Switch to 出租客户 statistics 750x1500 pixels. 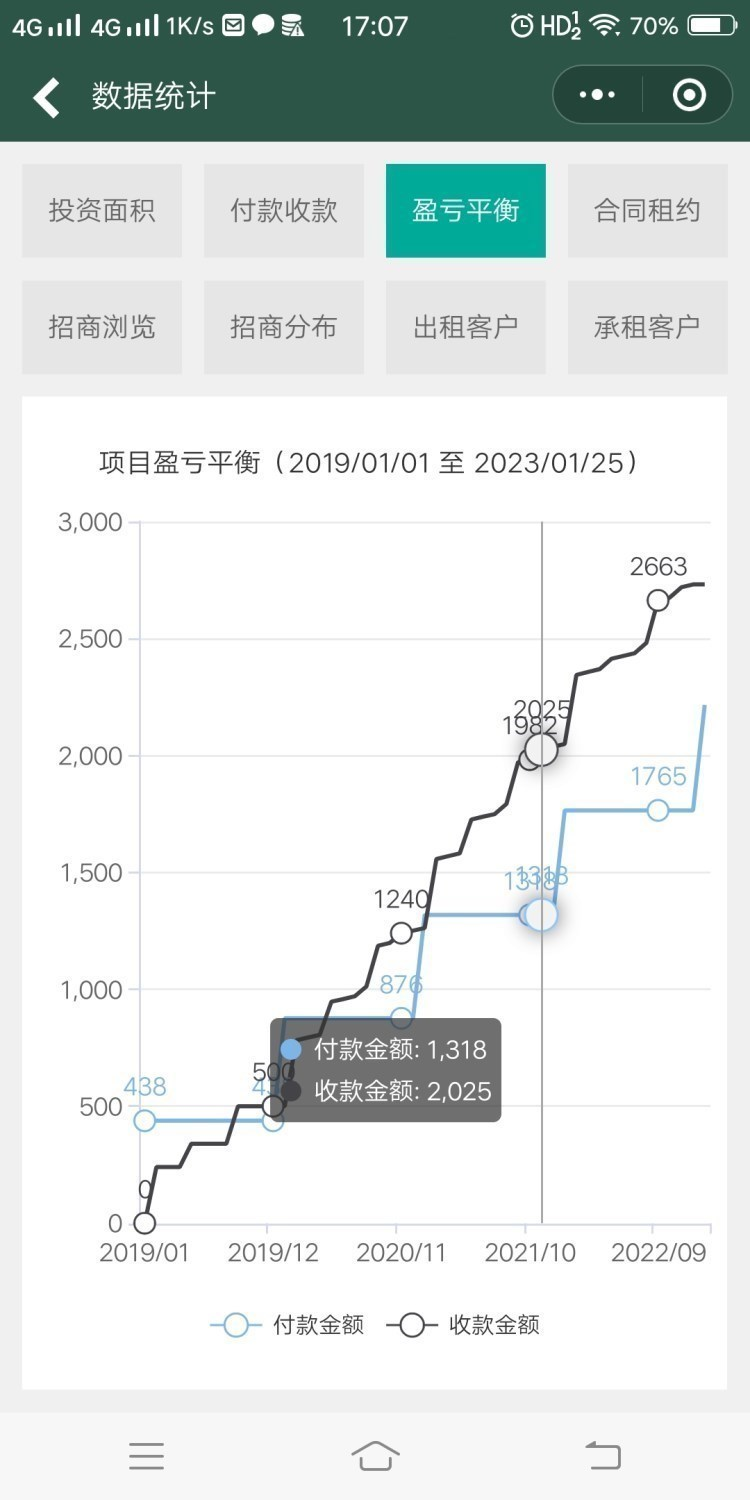pyautogui.click(x=466, y=327)
